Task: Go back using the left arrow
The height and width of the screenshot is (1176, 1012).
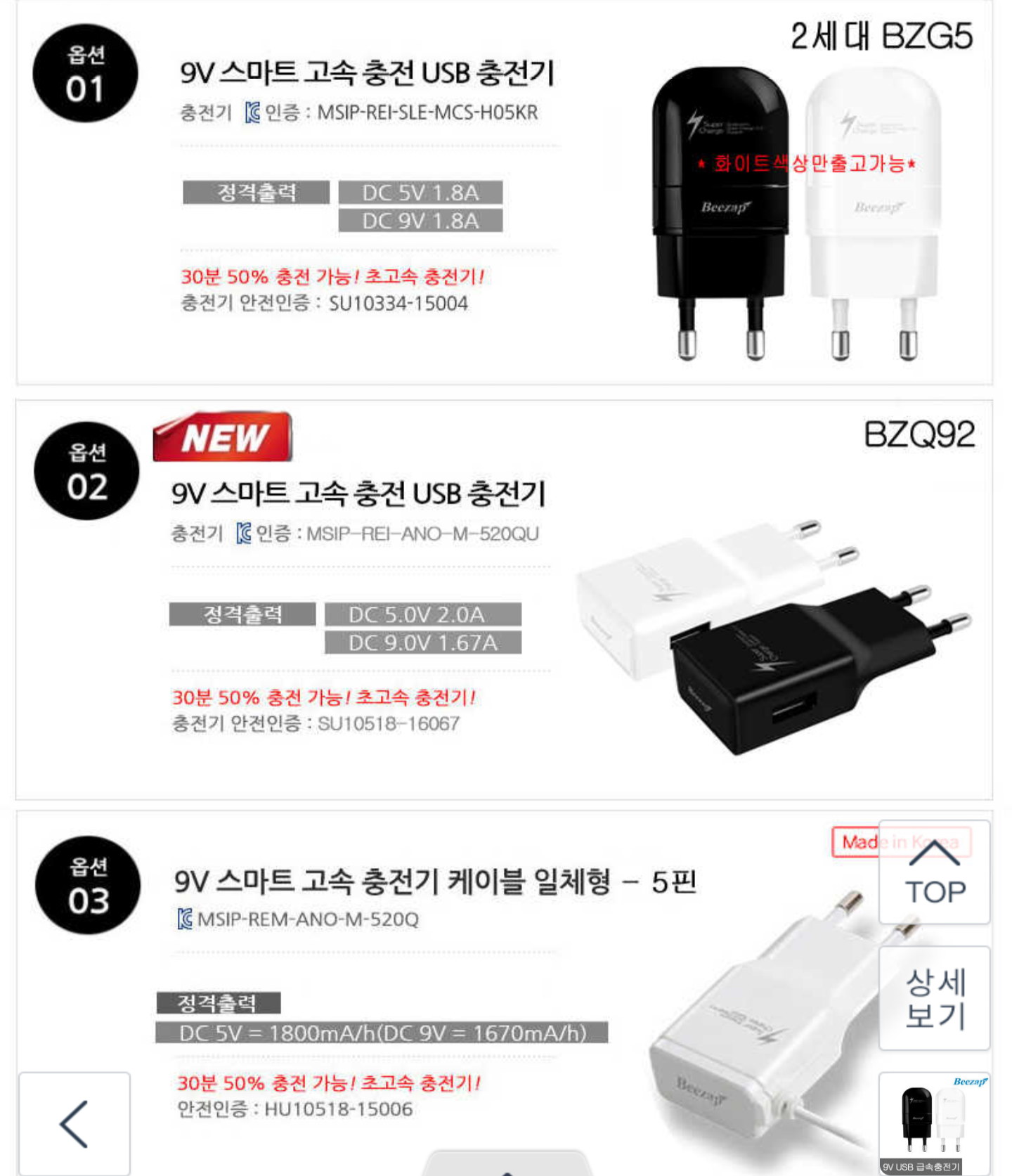Action: (74, 1123)
